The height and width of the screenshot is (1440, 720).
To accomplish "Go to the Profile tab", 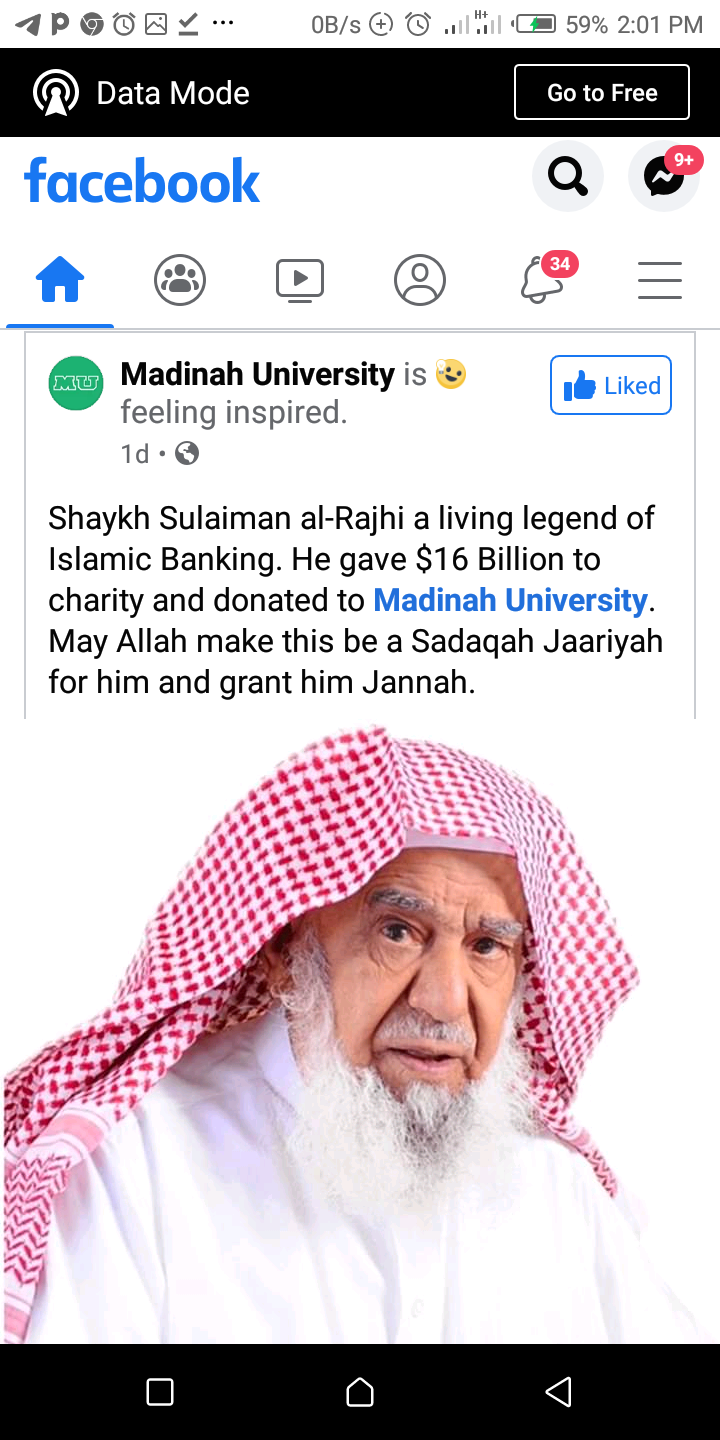I will point(420,280).
